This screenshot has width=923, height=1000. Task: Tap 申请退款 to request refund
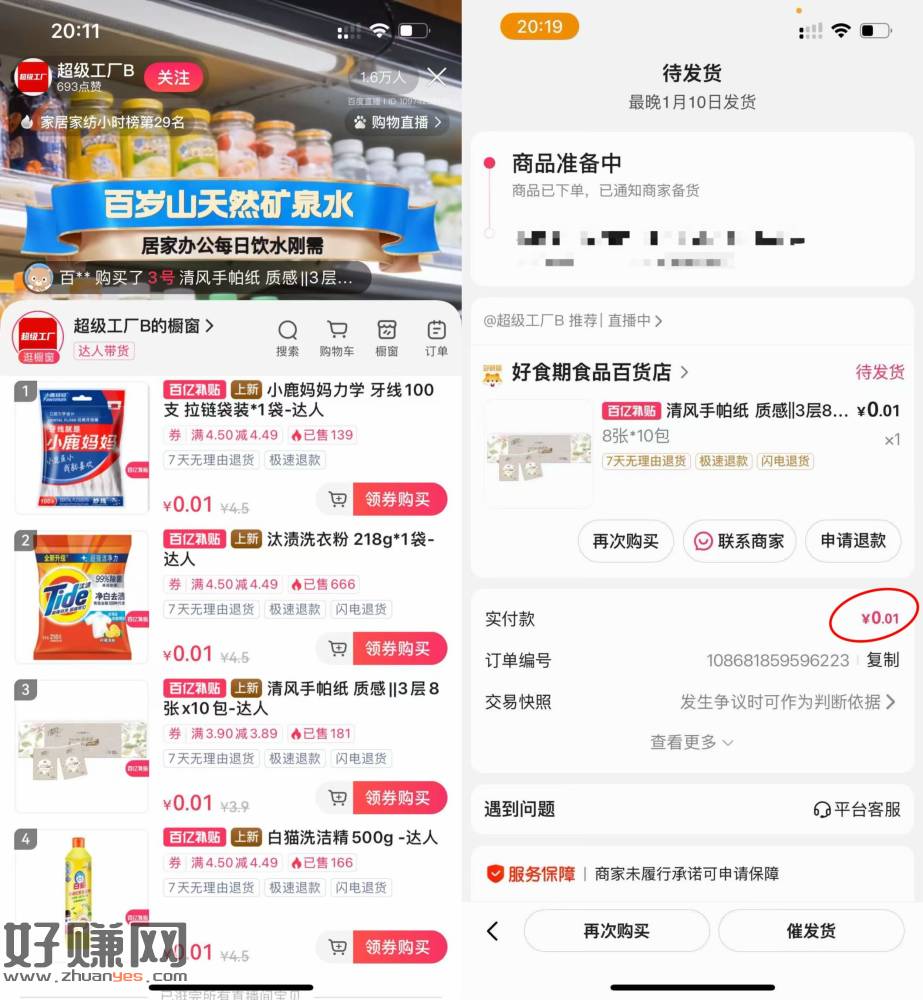pyautogui.click(x=853, y=541)
